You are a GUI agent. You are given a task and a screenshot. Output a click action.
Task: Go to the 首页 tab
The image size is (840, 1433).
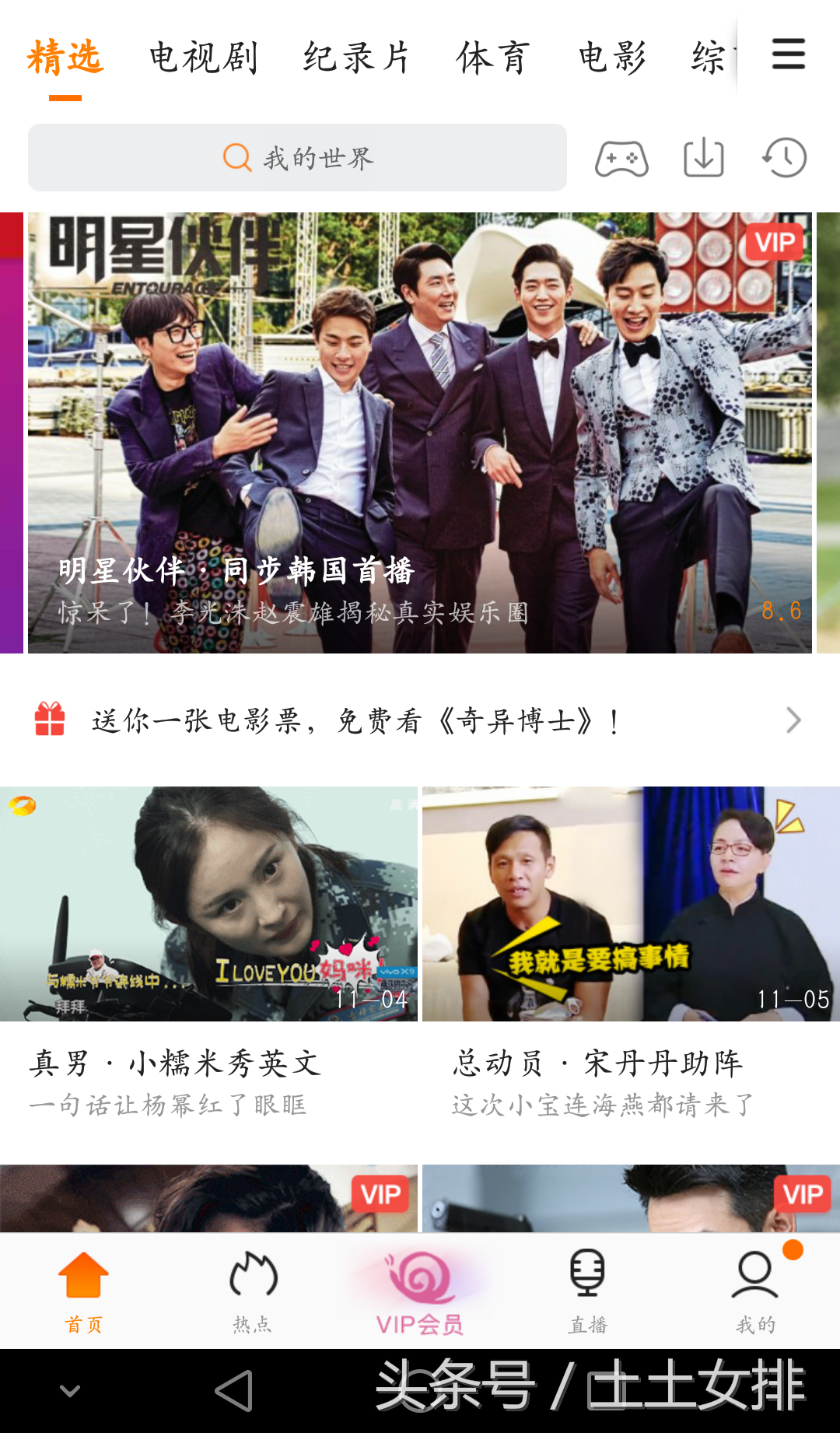pyautogui.click(x=83, y=1290)
